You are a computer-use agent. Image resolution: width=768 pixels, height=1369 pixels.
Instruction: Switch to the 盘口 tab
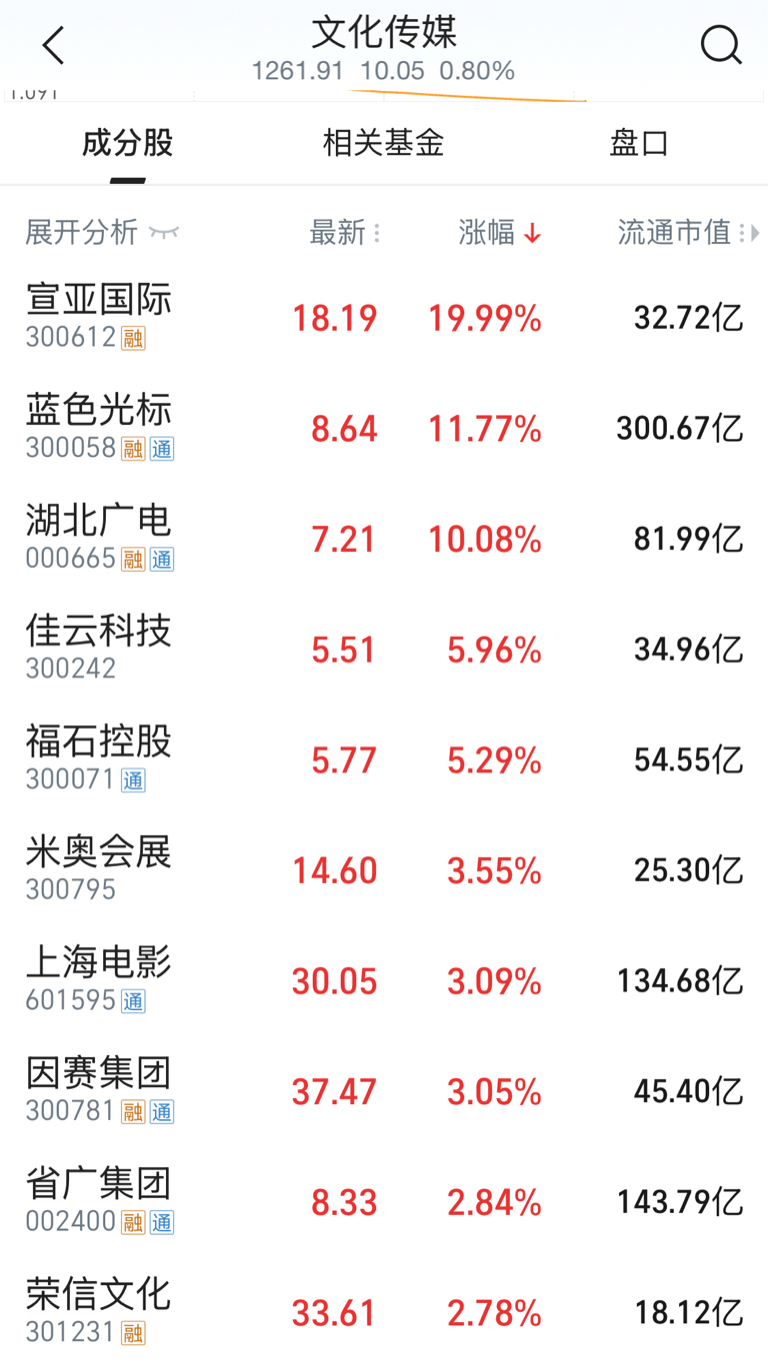(x=639, y=143)
